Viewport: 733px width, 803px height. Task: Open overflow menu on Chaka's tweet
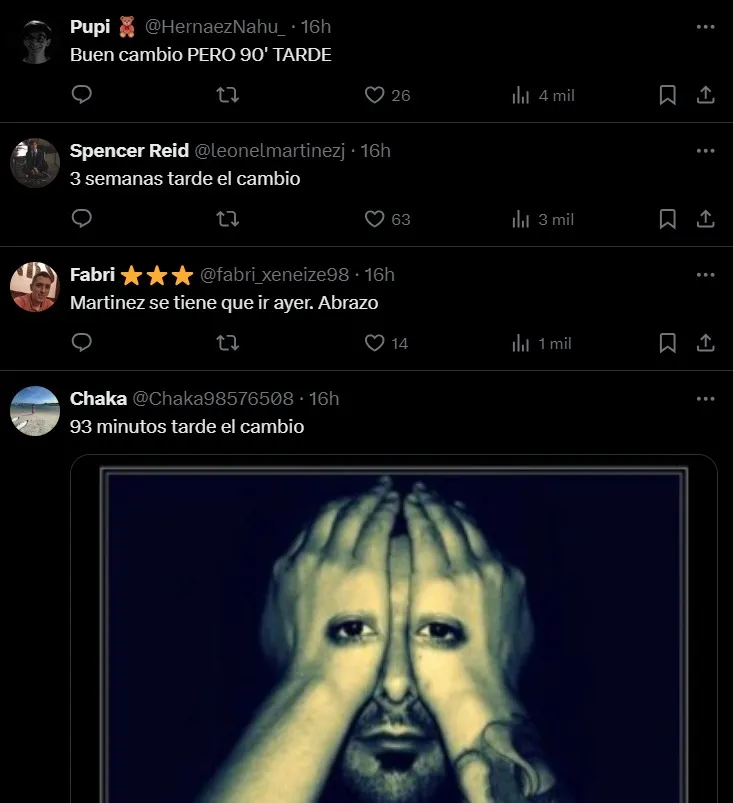point(705,398)
